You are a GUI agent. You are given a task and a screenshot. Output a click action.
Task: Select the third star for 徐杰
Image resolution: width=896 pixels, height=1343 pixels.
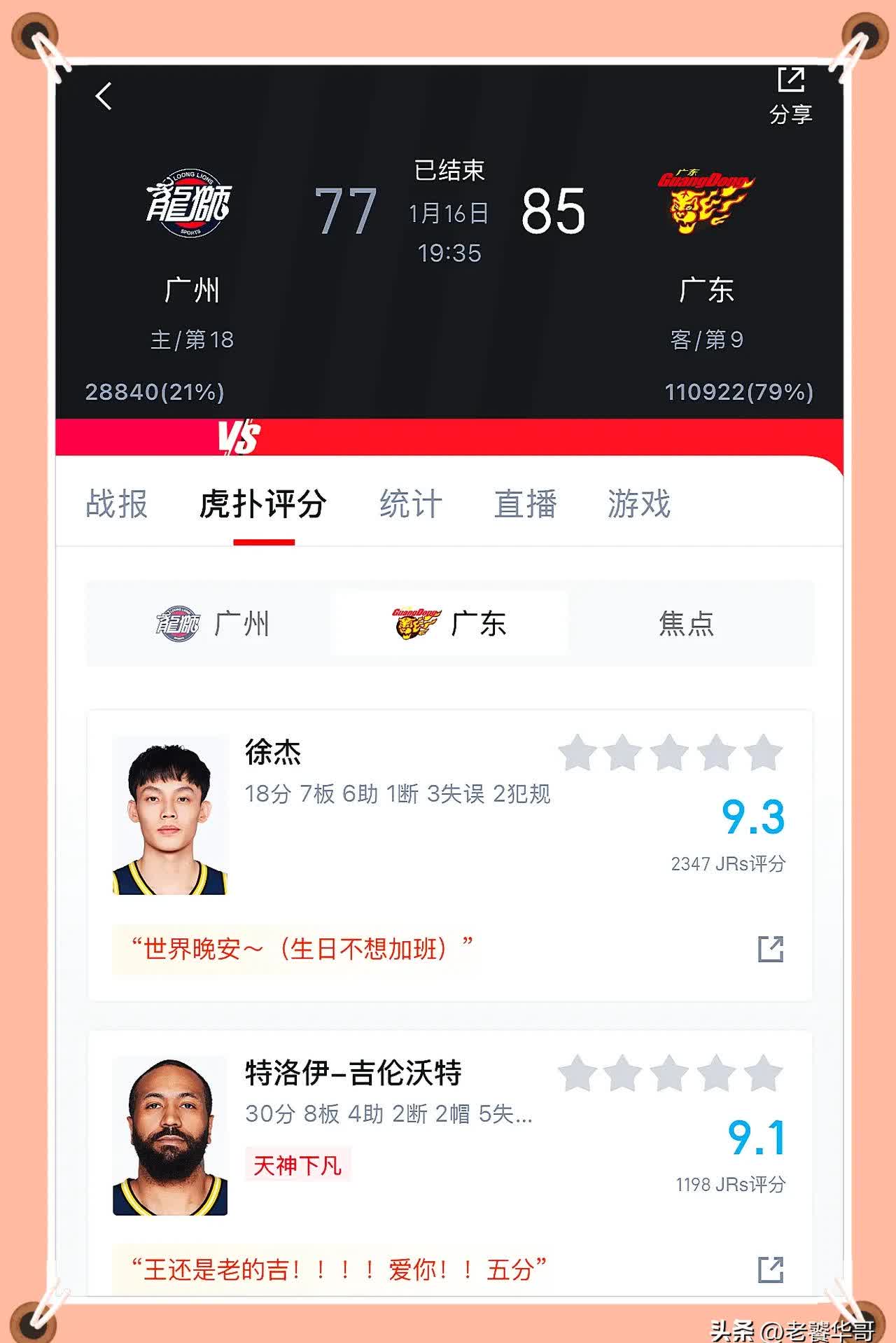[670, 751]
